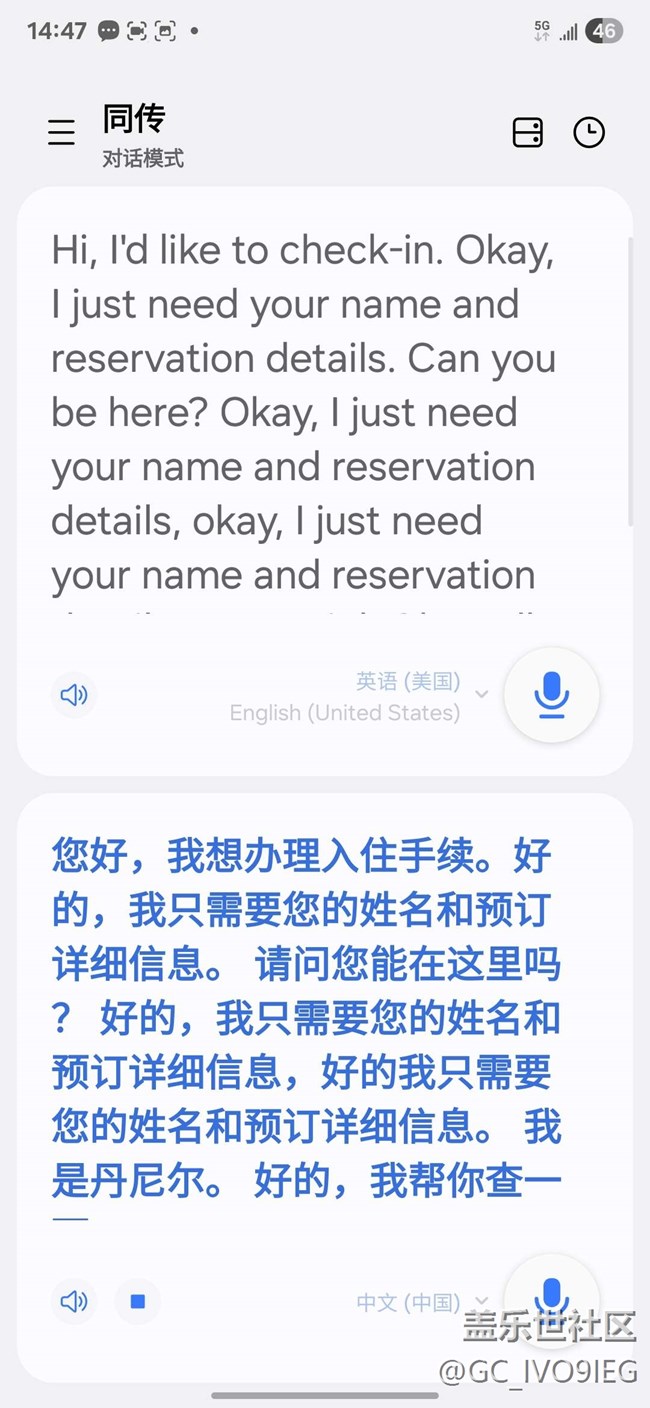Open translation history clock icon

tap(589, 132)
